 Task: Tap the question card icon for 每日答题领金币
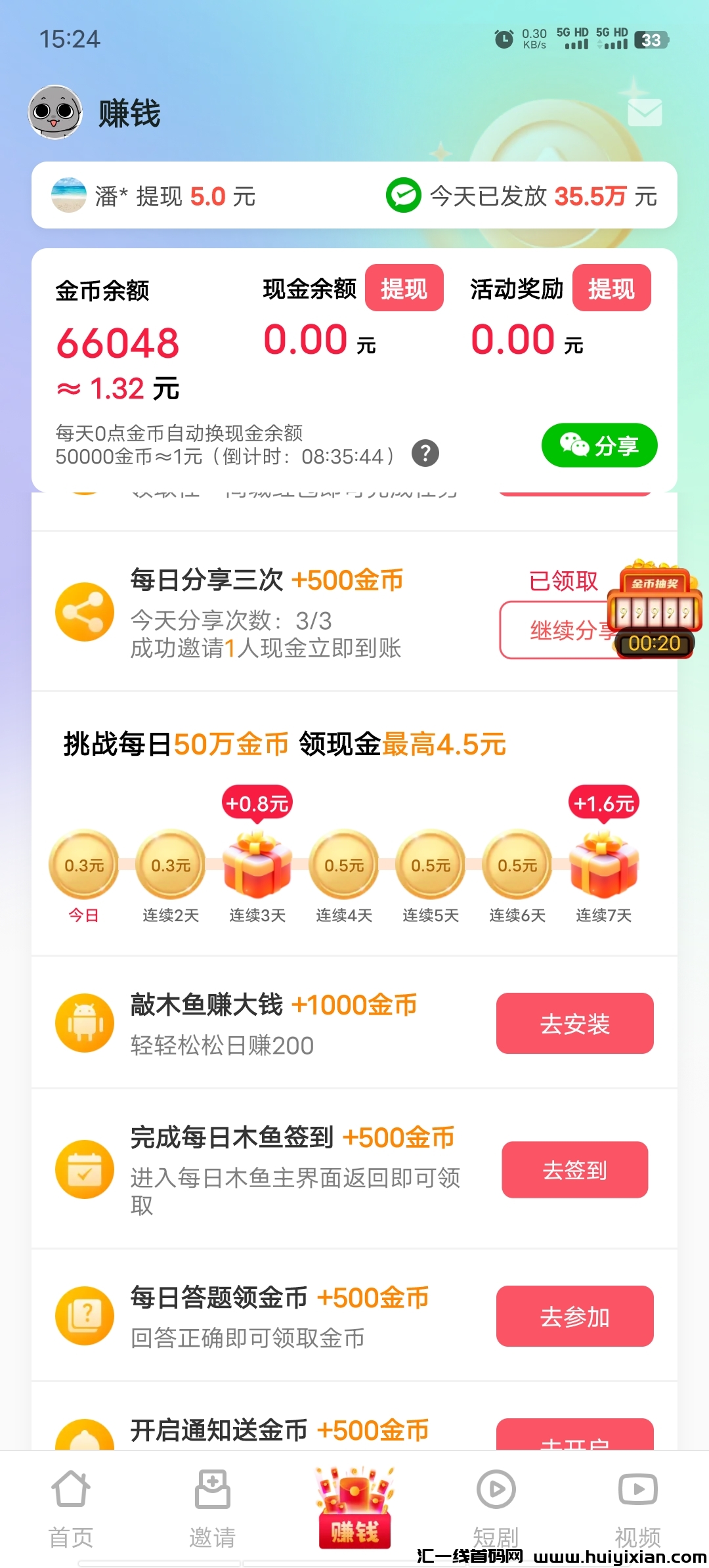point(85,1316)
